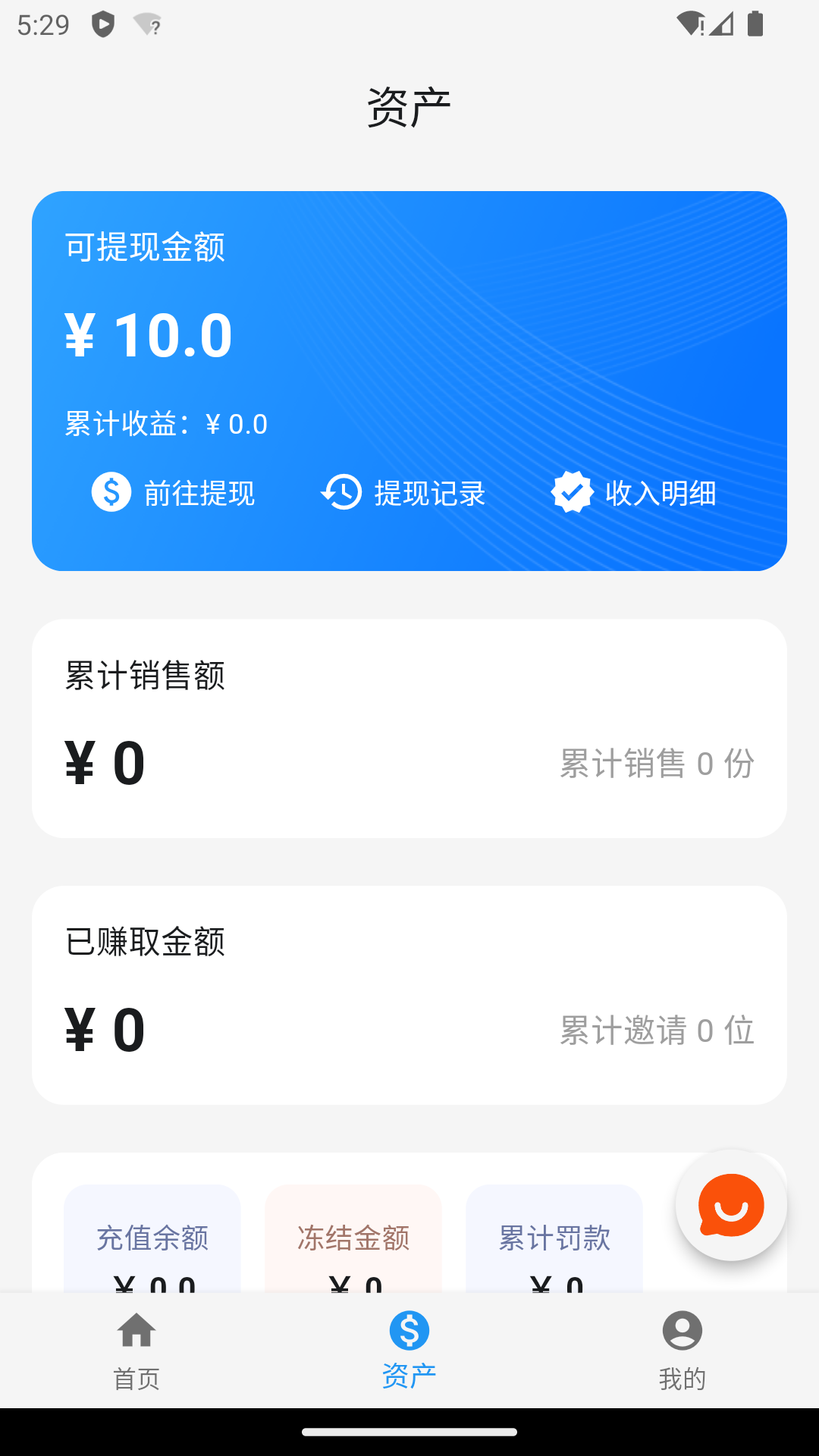The height and width of the screenshot is (1456, 819).
Task: Tap the shield icon in the status bar
Action: tap(103, 24)
